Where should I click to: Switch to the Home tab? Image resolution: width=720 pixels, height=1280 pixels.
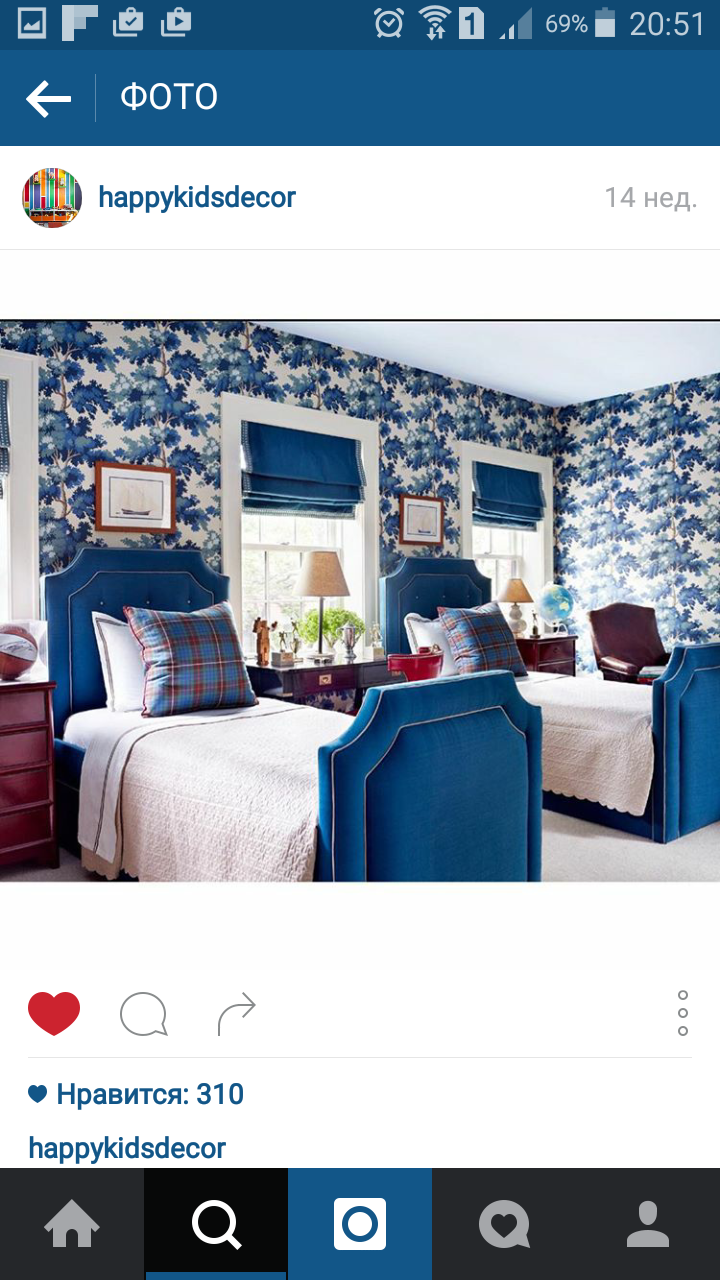pyautogui.click(x=72, y=1224)
